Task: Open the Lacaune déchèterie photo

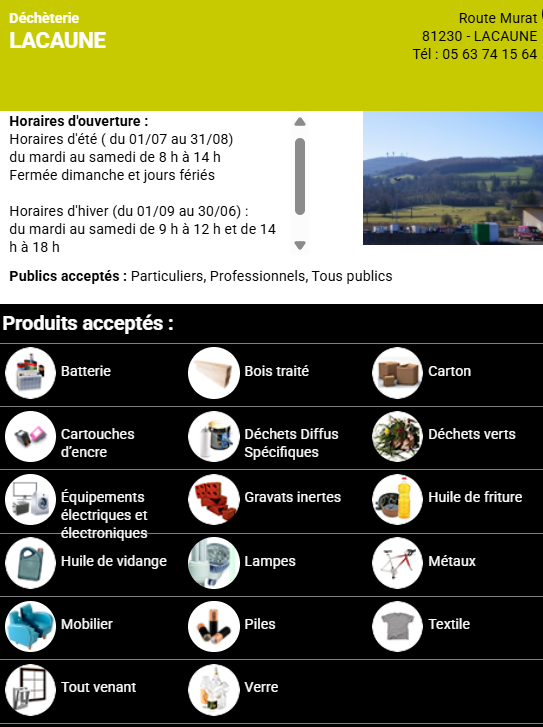Action: click(453, 178)
